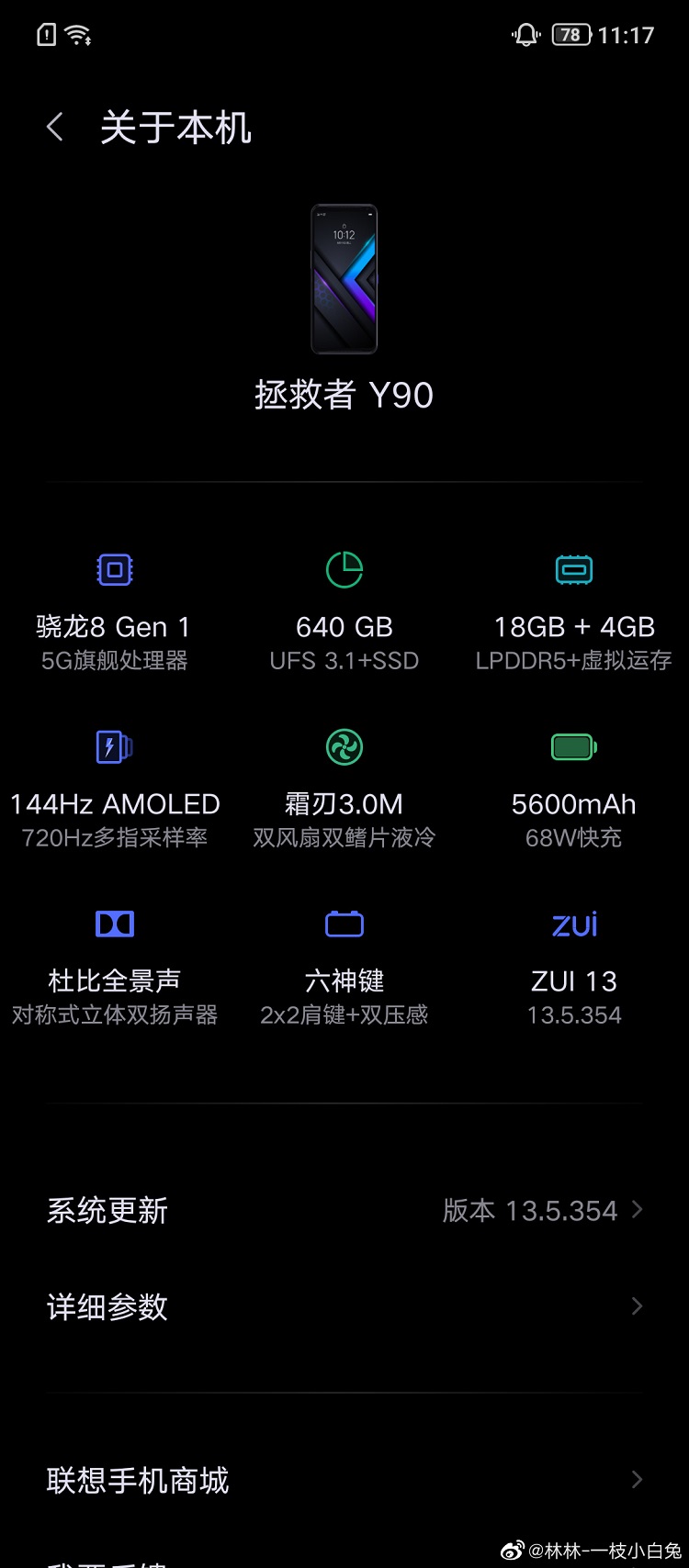The image size is (689, 1568).
Task: Tap the 5600mAh battery icon
Action: [573, 745]
